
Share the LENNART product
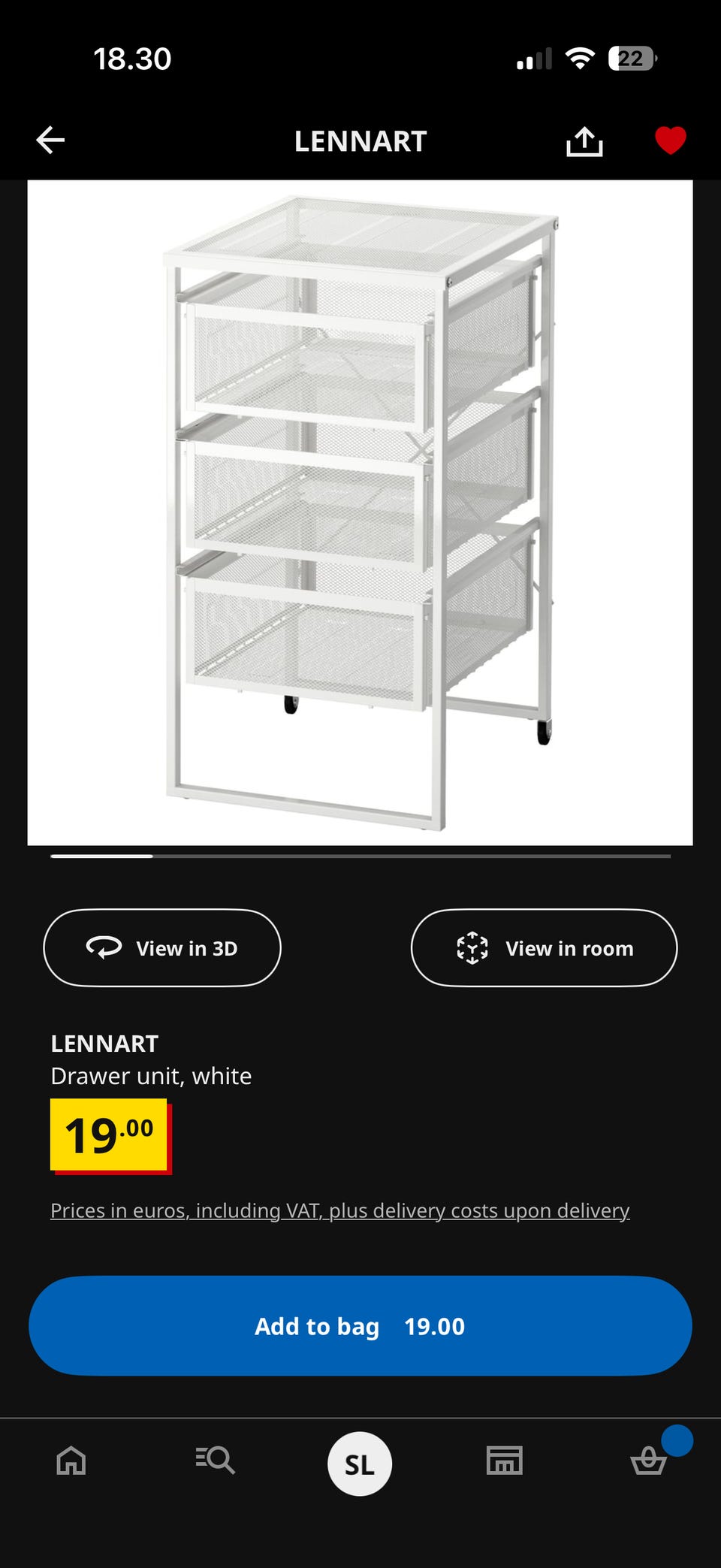point(584,141)
